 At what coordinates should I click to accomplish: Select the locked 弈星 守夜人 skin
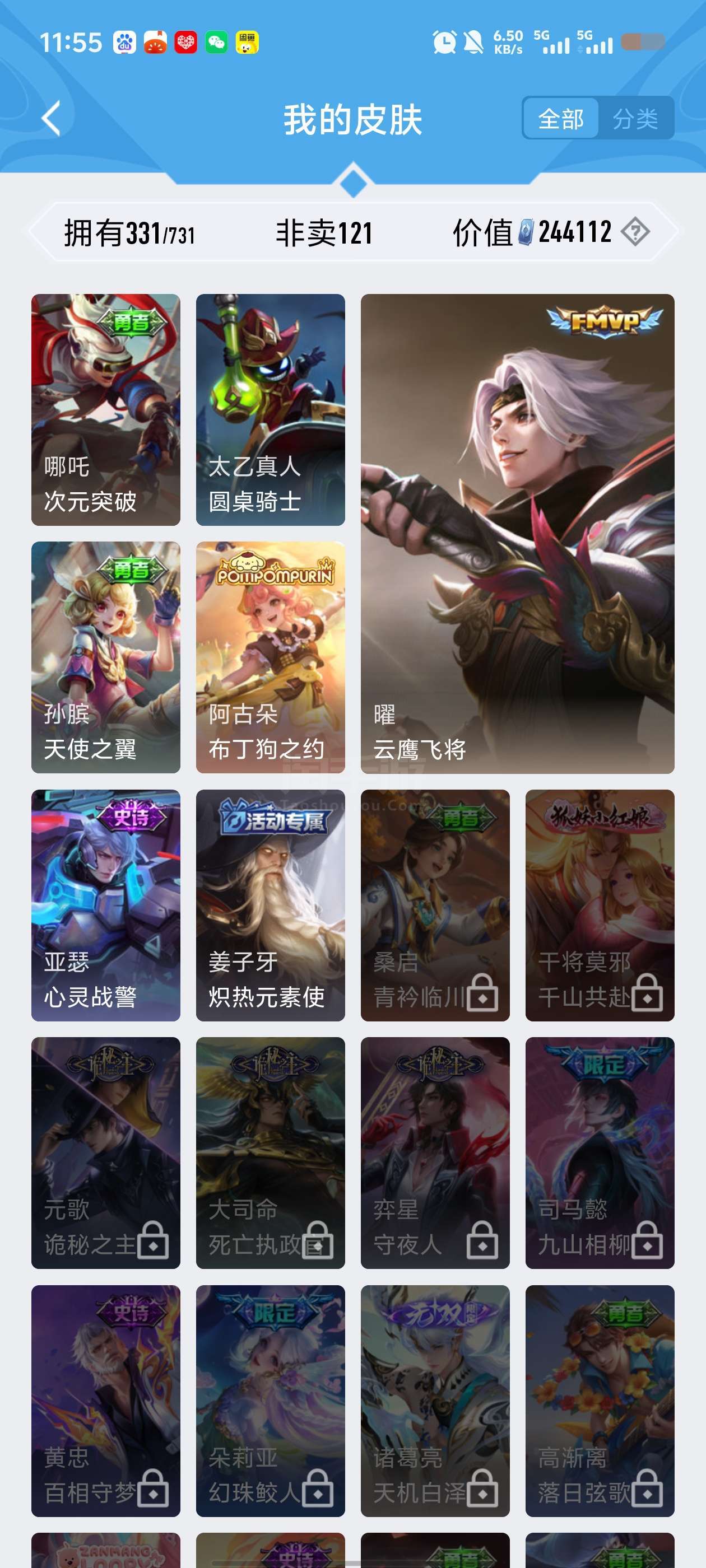tap(434, 1152)
